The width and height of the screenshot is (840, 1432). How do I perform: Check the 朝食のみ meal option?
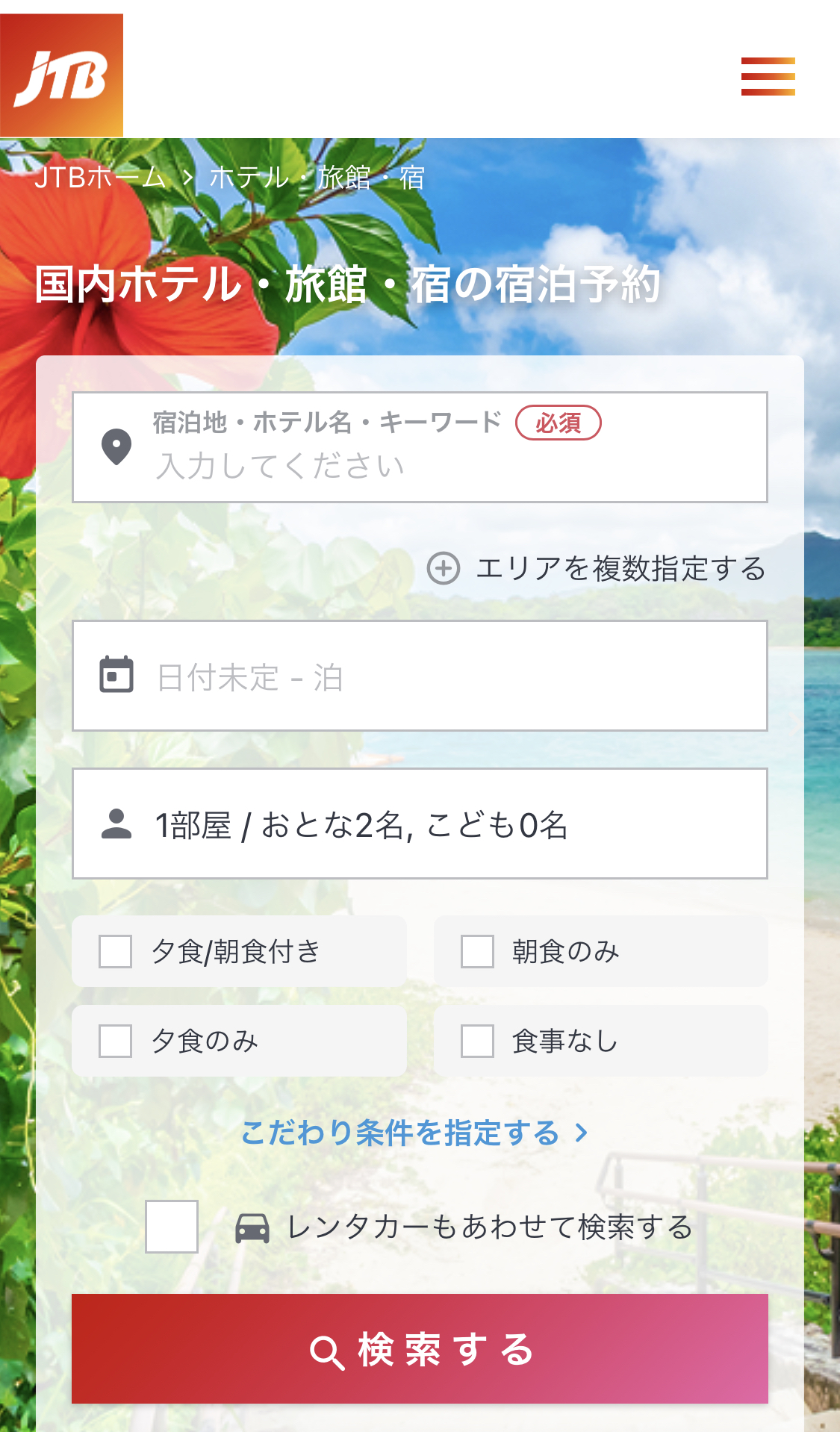[477, 952]
